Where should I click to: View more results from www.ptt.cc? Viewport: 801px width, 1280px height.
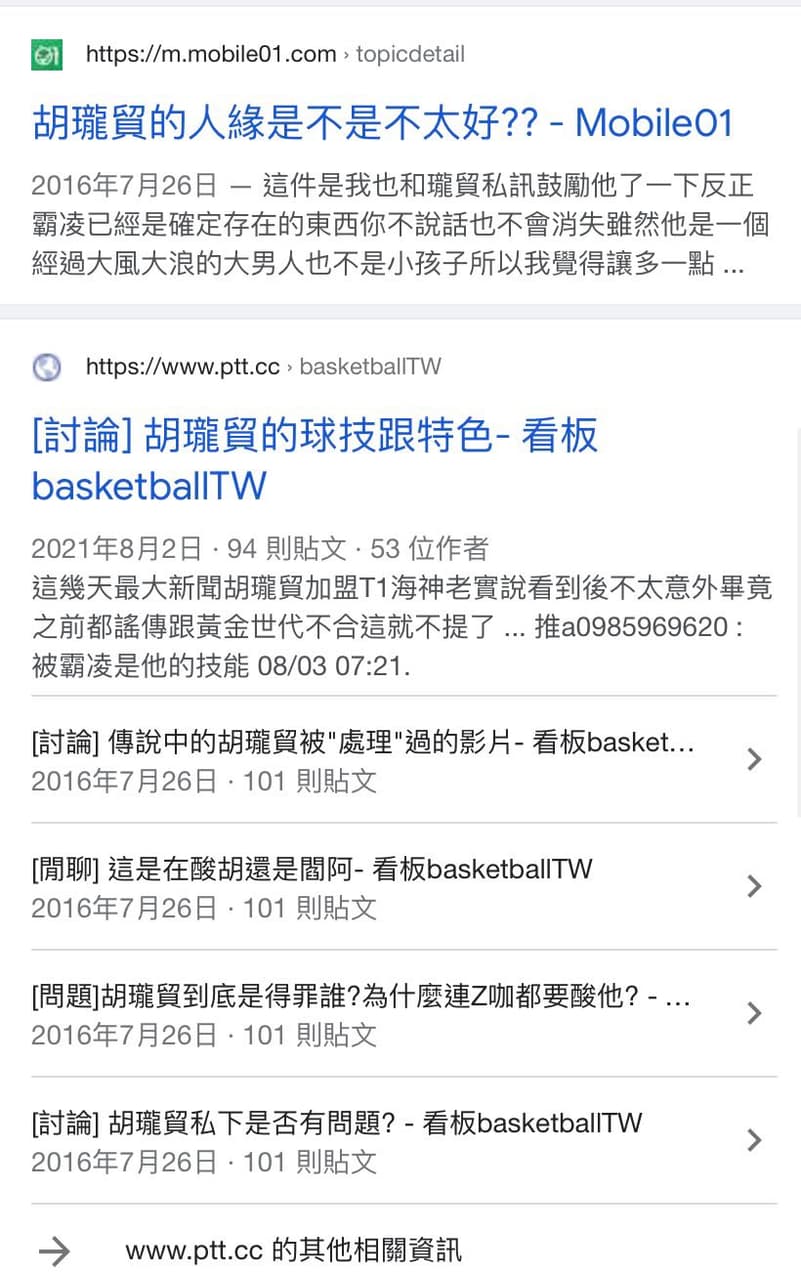(x=293, y=1250)
